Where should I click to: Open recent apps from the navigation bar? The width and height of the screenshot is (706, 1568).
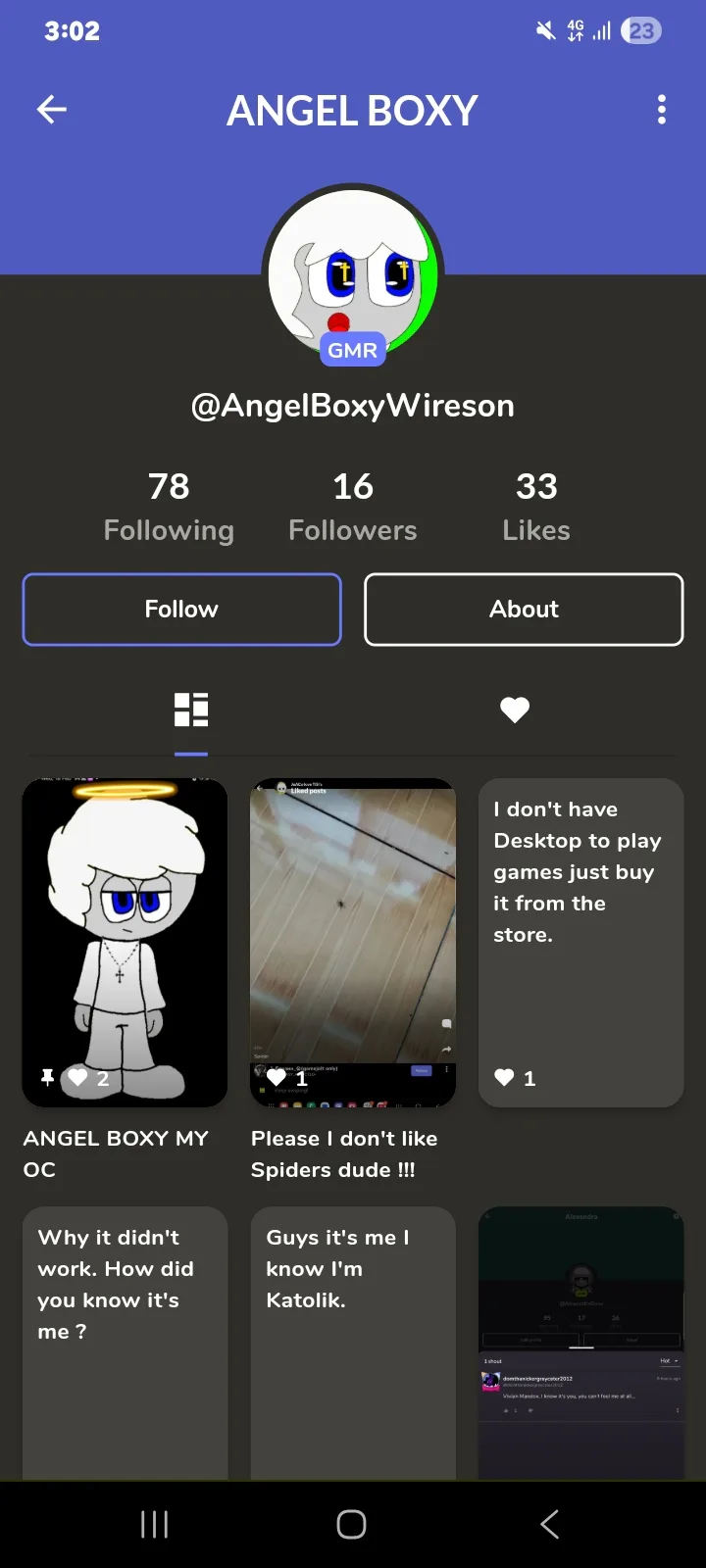click(154, 1524)
